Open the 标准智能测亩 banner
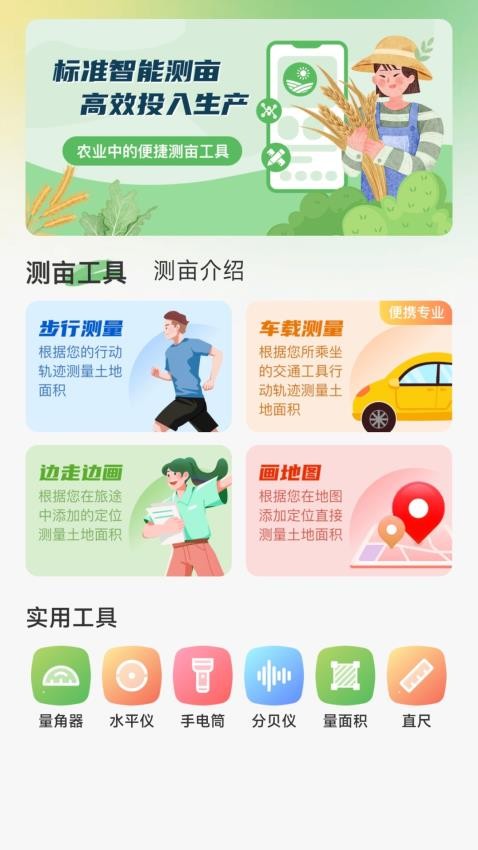Image resolution: width=478 pixels, height=850 pixels. pos(239,127)
